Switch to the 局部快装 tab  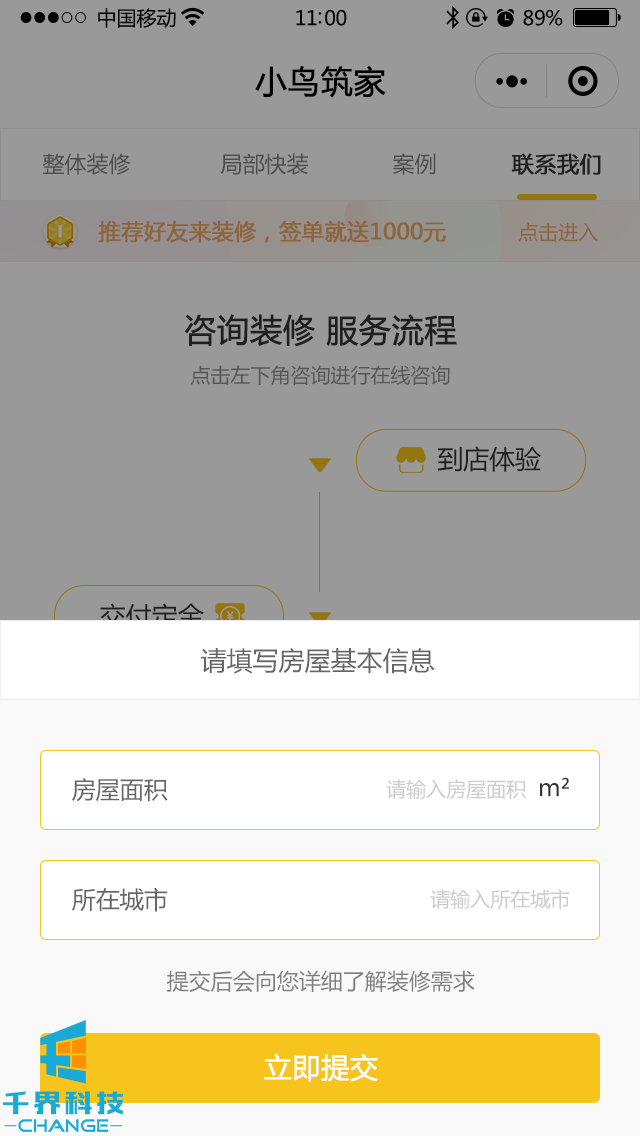(x=264, y=165)
